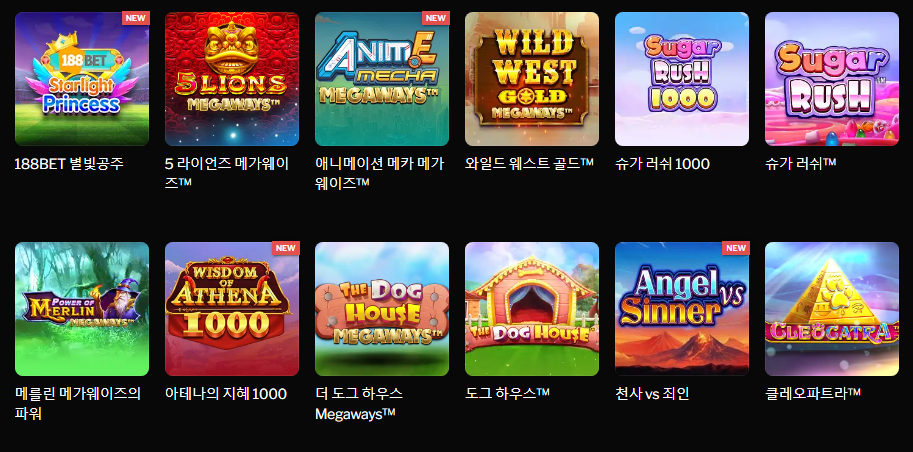This screenshot has width=913, height=452.
Task: Open the Sugar Rush 1000 game
Action: [682, 79]
